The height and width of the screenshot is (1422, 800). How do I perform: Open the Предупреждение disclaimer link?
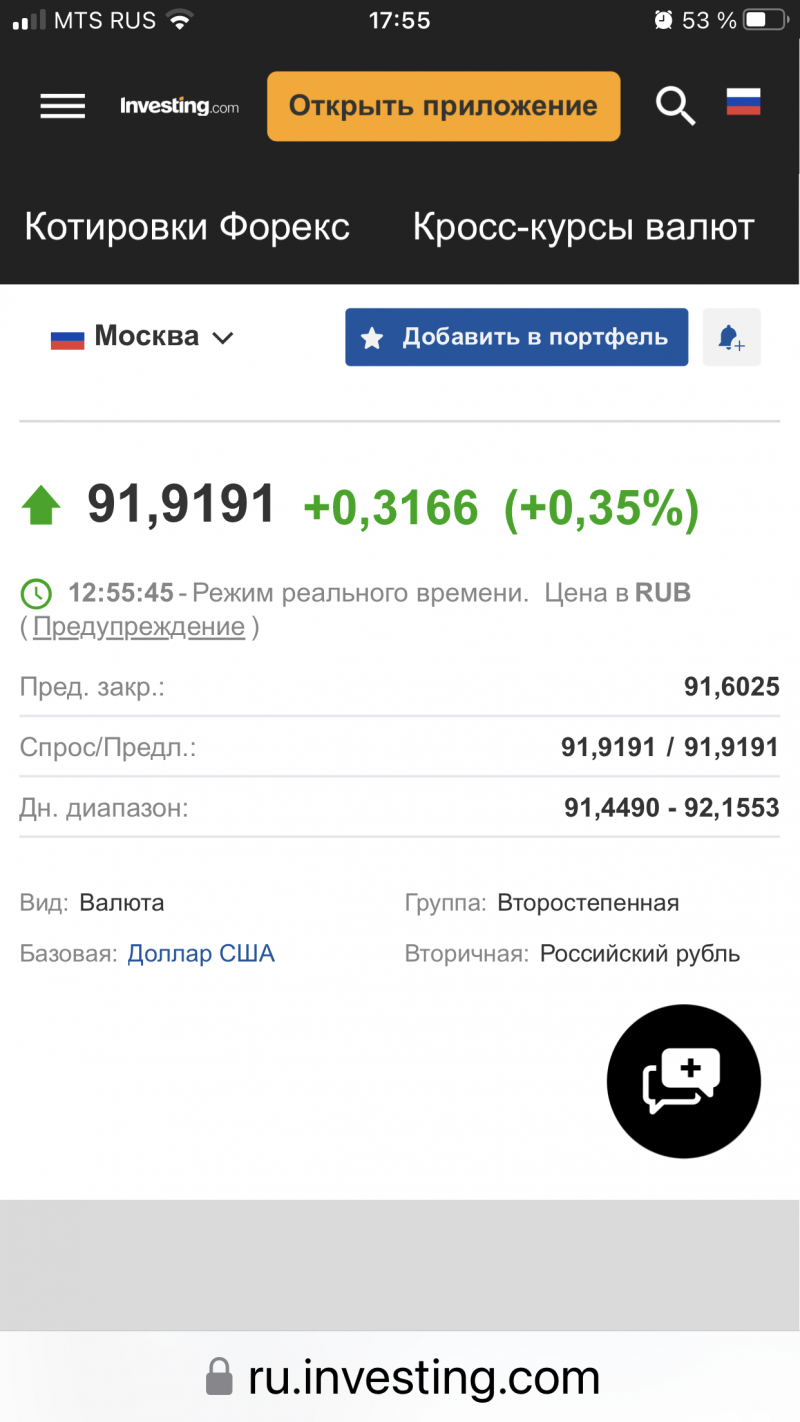point(139,627)
